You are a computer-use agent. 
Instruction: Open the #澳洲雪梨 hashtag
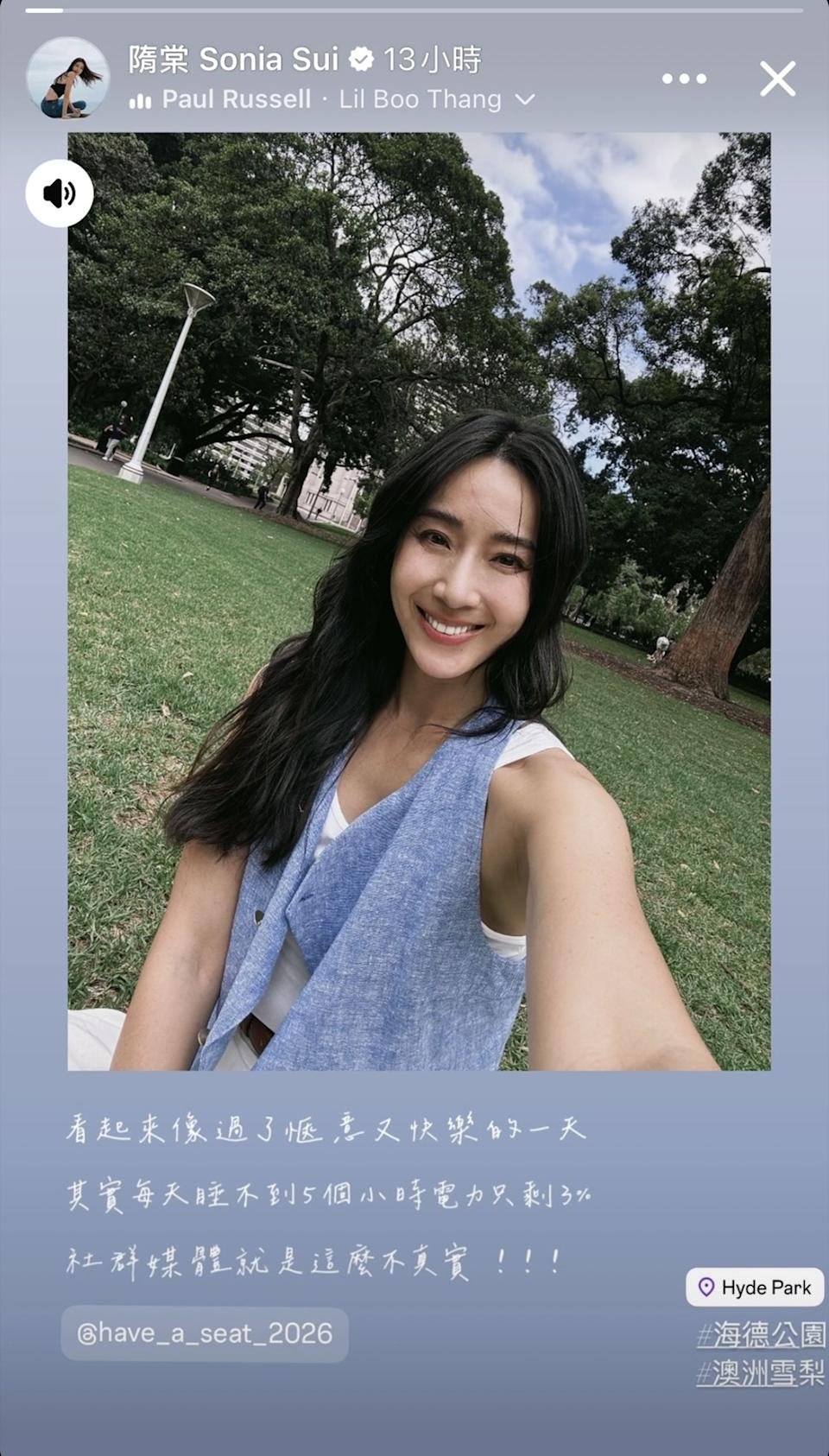coord(761,1373)
